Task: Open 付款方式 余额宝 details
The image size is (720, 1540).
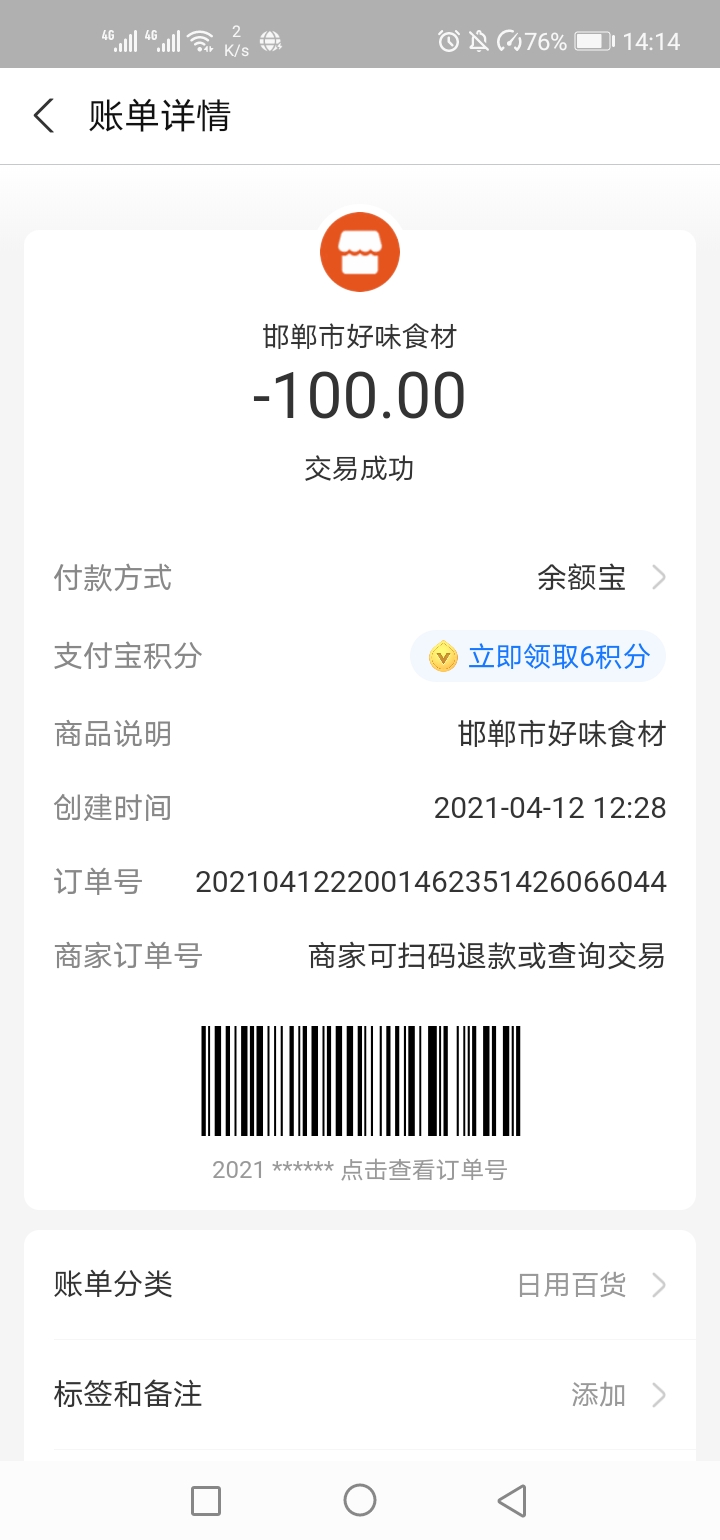Action: point(600,578)
